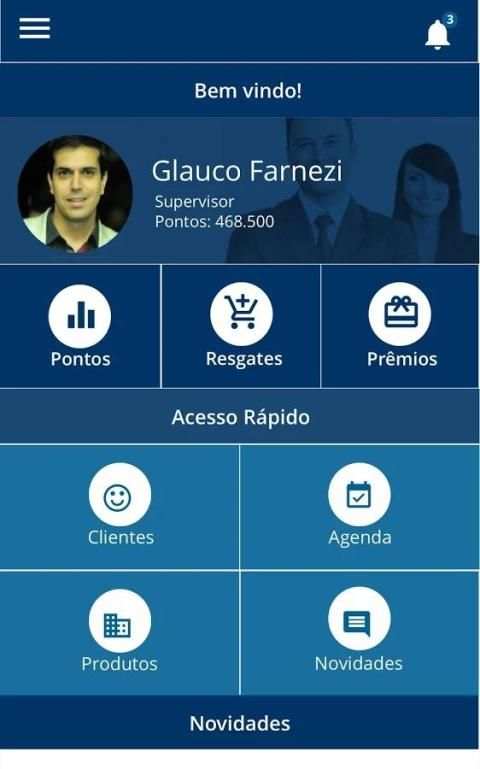Open the Agenda
This screenshot has height=769, width=480.
(360, 507)
